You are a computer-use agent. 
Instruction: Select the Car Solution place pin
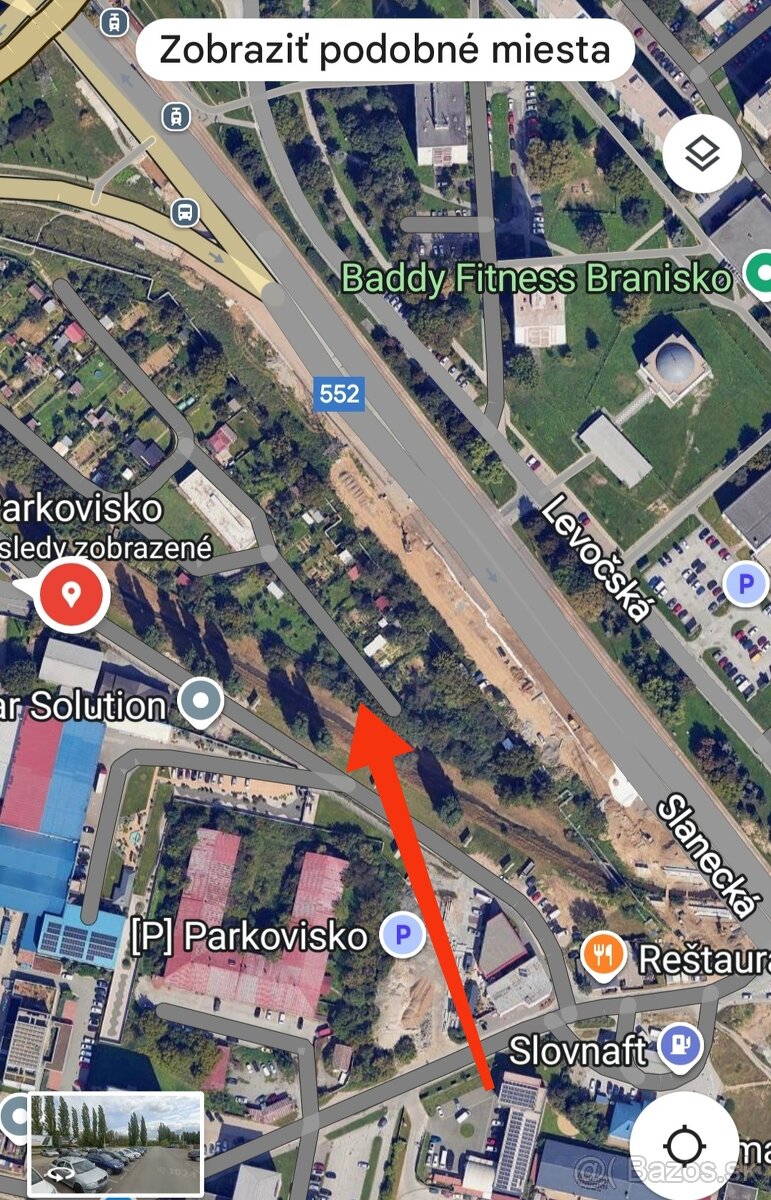[x=205, y=702]
